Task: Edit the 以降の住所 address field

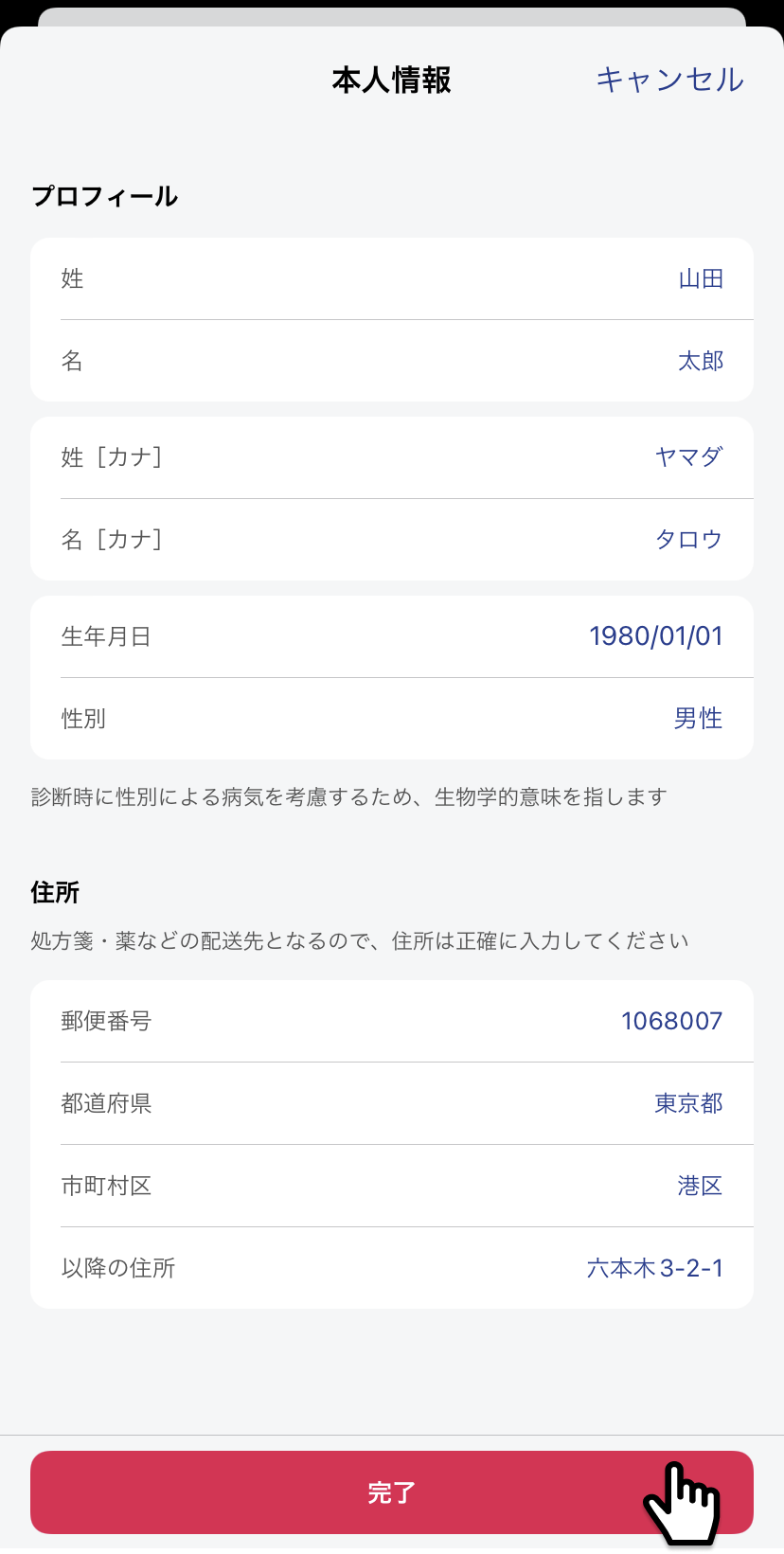Action: 392,1268
